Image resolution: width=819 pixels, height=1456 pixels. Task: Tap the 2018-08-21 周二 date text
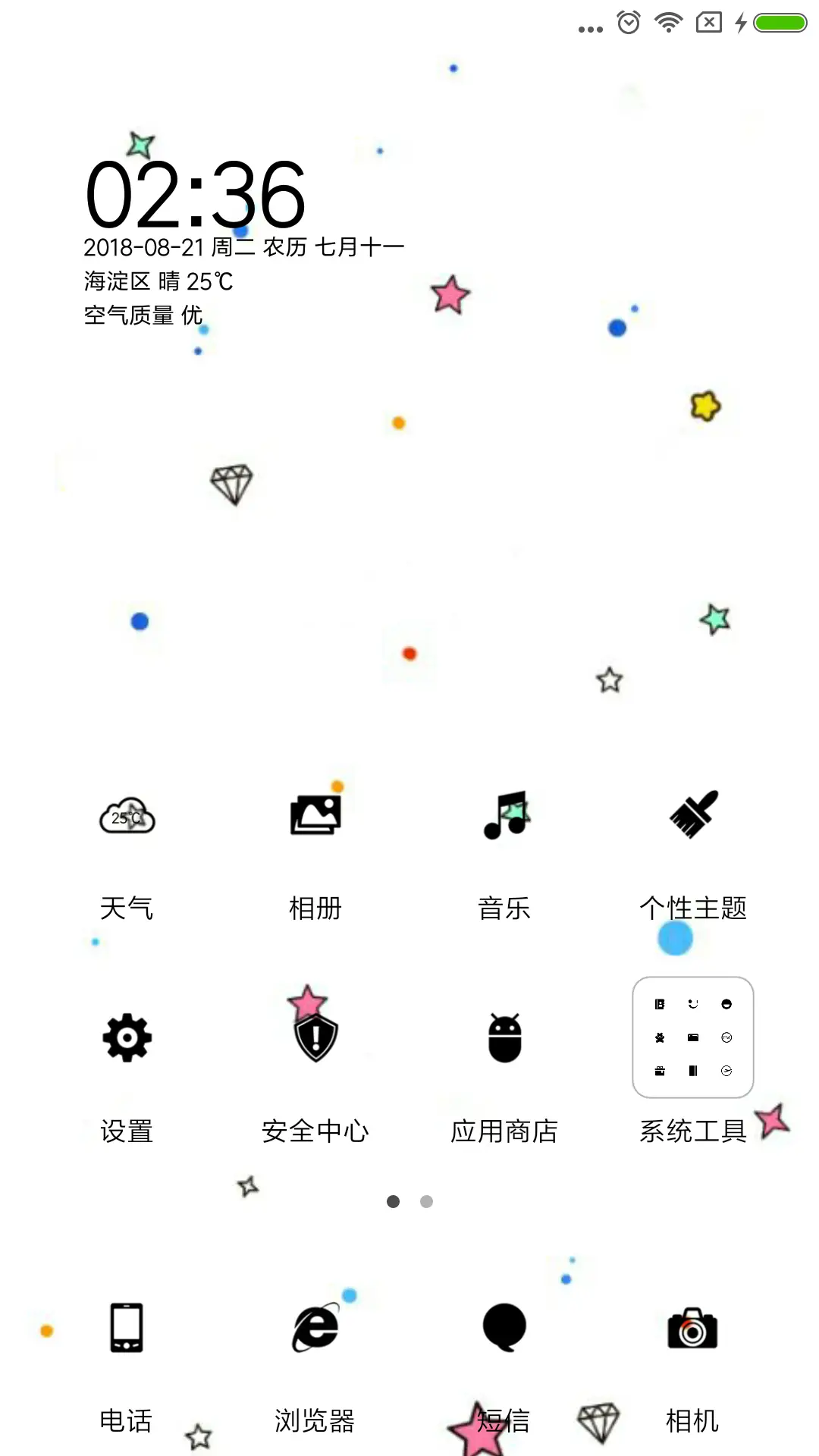click(243, 244)
